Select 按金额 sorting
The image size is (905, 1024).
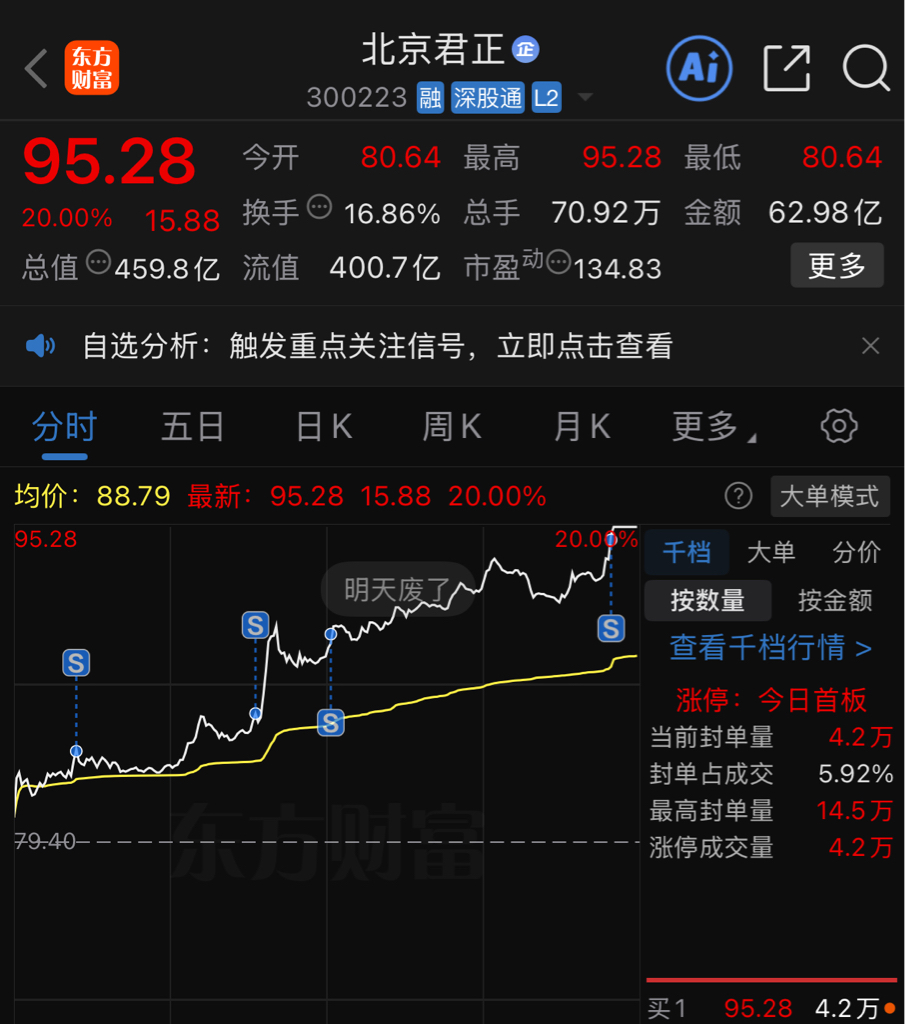[x=835, y=601]
